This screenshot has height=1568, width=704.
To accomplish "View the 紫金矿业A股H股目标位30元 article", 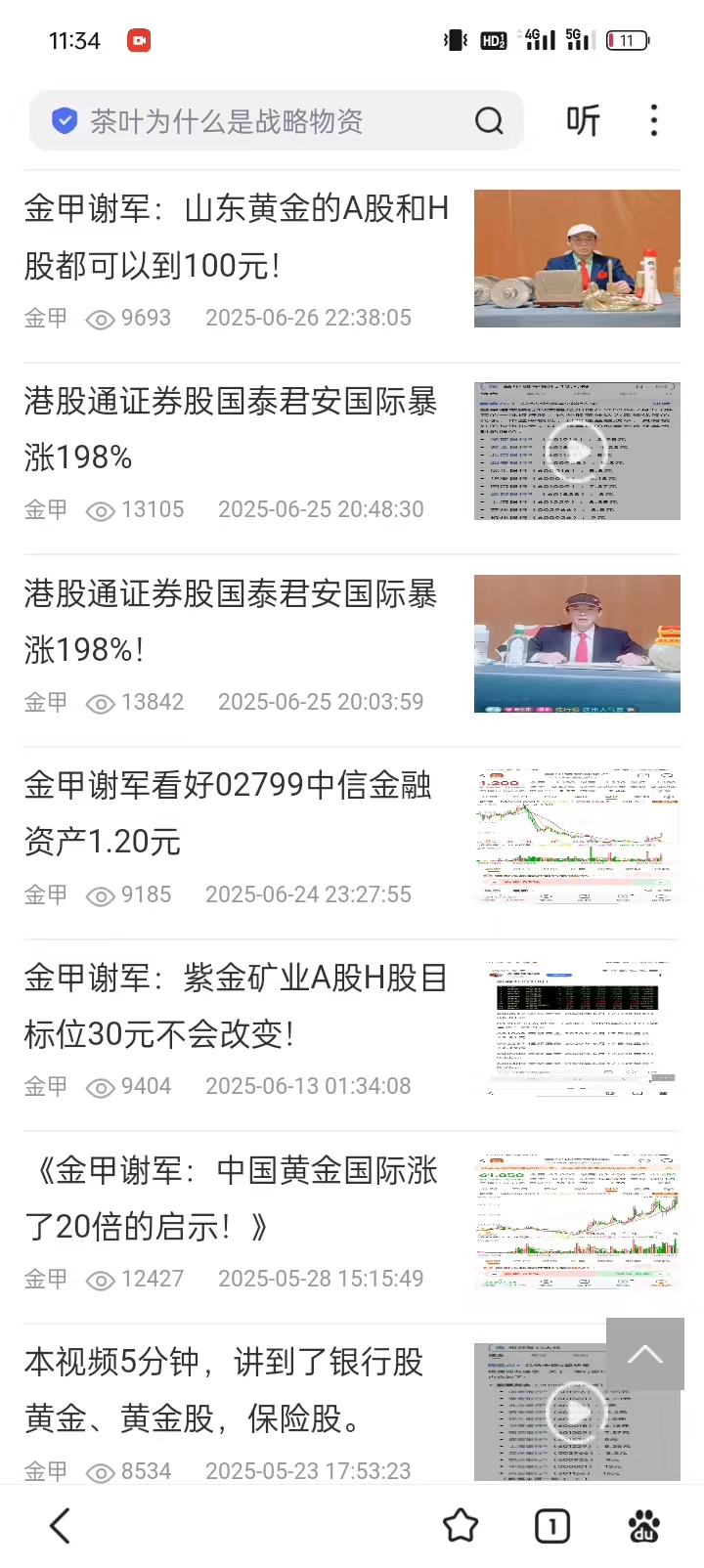I will pos(236,1006).
